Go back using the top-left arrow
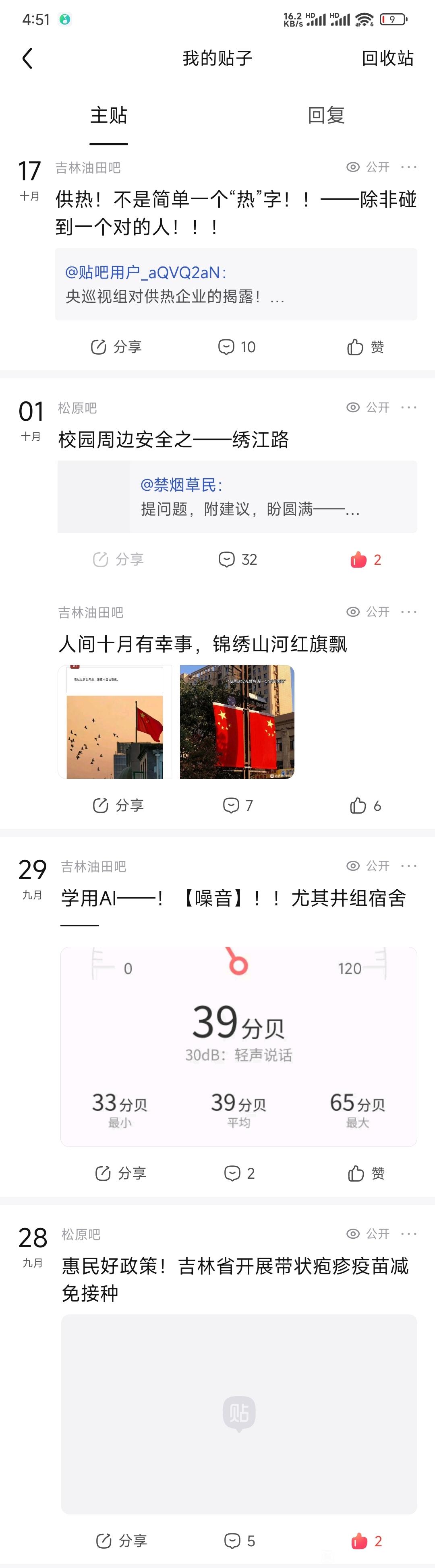 [27, 58]
